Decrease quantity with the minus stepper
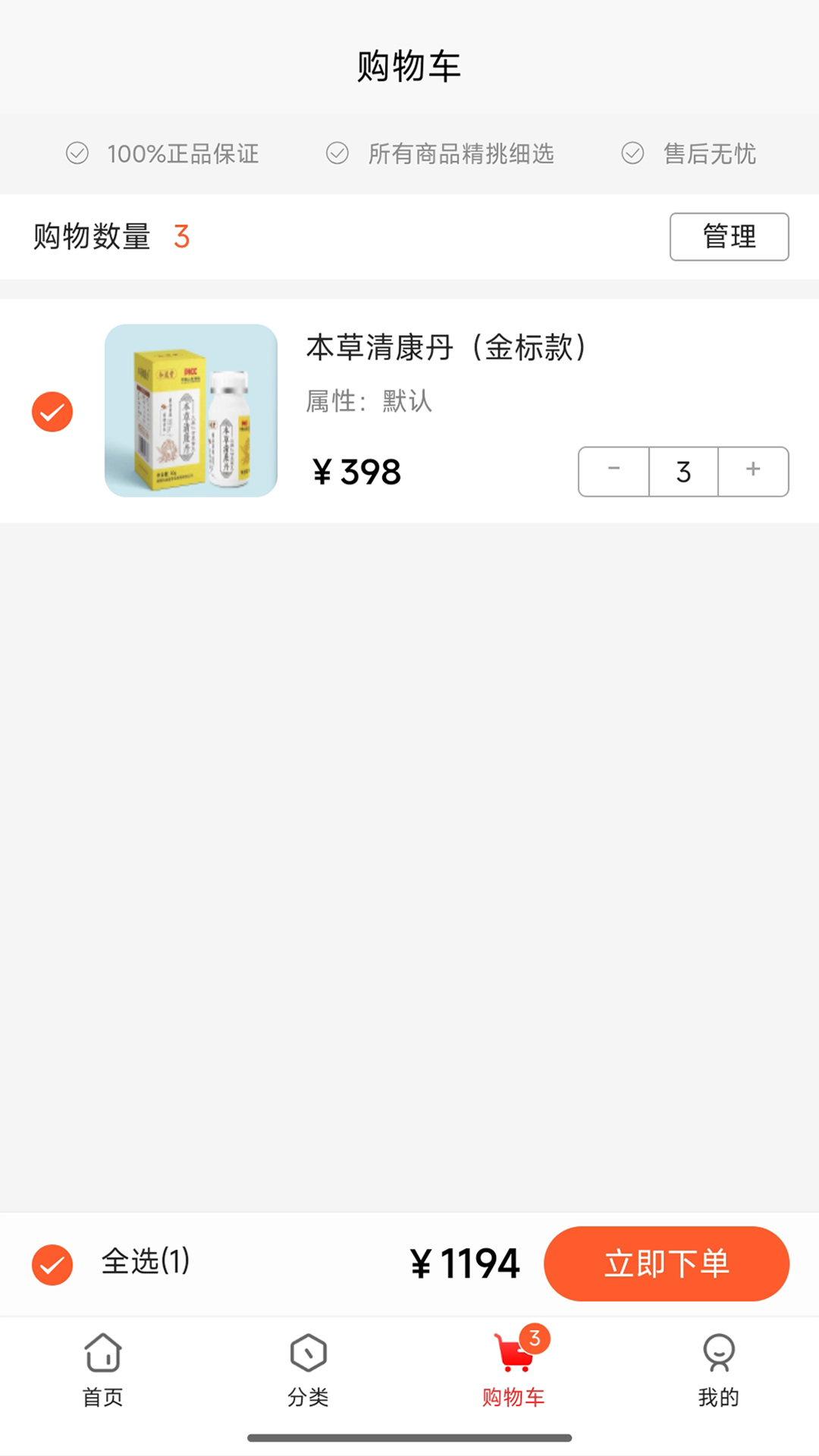 pos(613,471)
